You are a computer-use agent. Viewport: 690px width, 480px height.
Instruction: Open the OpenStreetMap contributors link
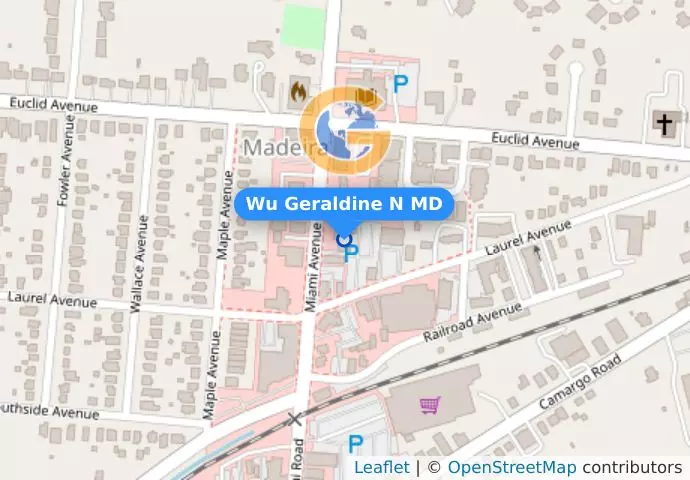511,467
